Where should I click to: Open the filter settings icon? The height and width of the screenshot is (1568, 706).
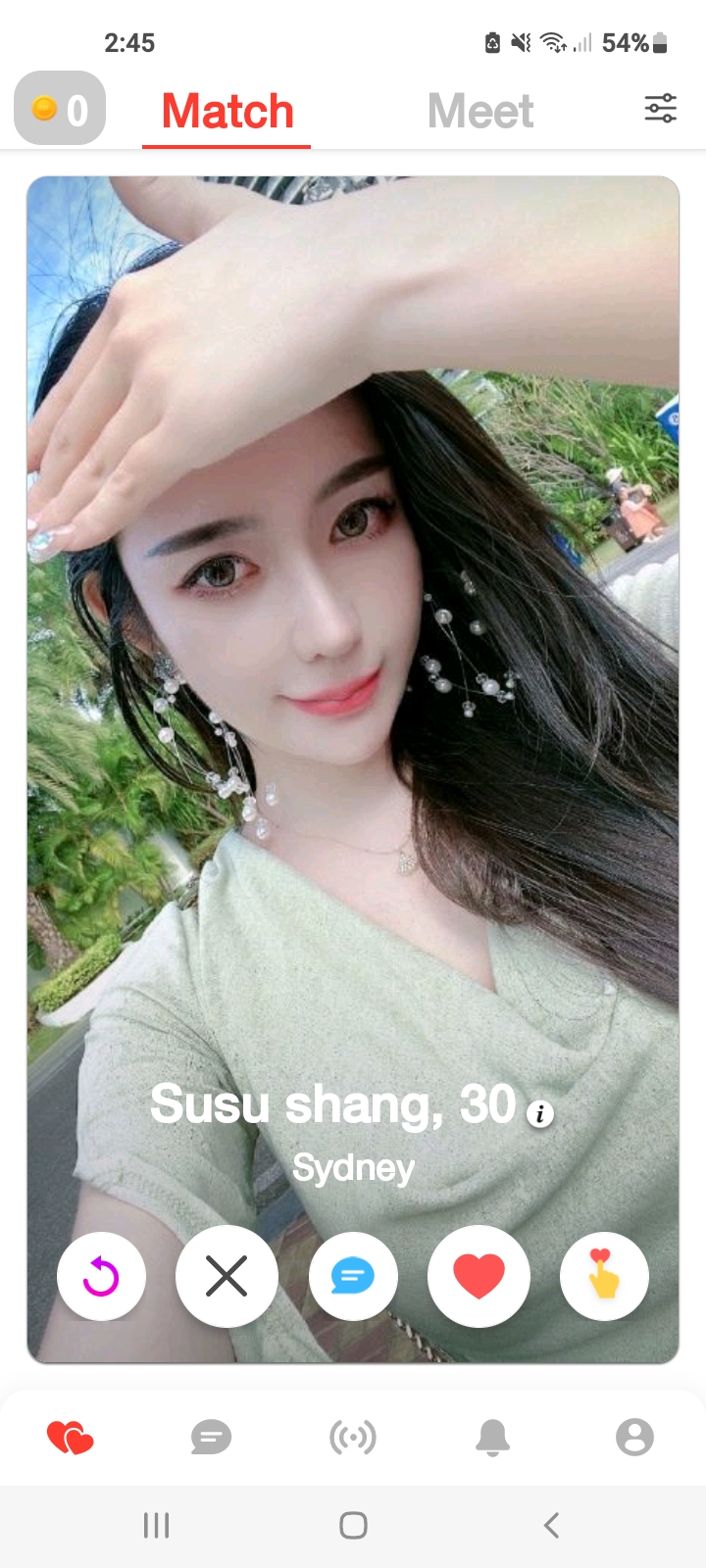tap(660, 108)
